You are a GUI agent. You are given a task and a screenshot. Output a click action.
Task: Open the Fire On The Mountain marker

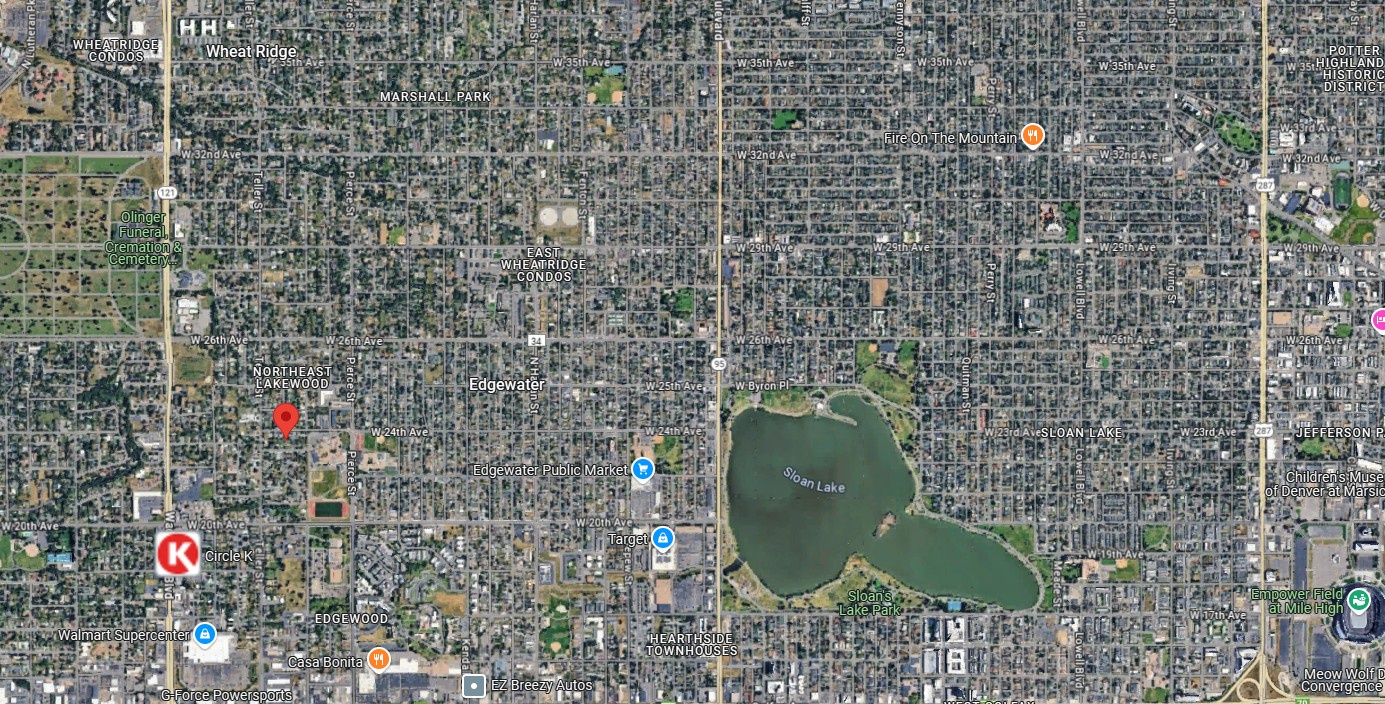[1033, 137]
